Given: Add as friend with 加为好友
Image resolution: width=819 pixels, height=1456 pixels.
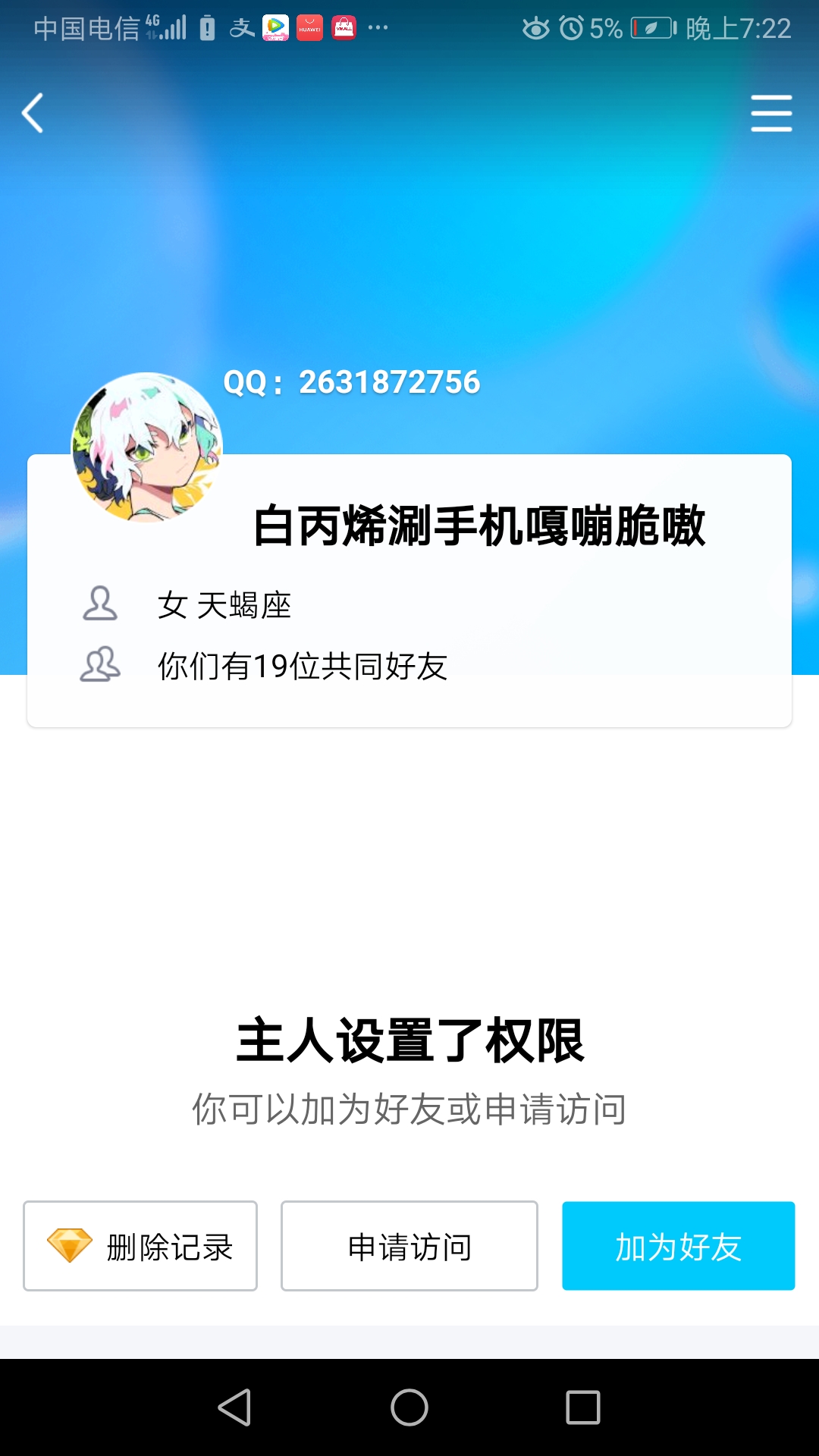Looking at the screenshot, I should pos(678,1246).
